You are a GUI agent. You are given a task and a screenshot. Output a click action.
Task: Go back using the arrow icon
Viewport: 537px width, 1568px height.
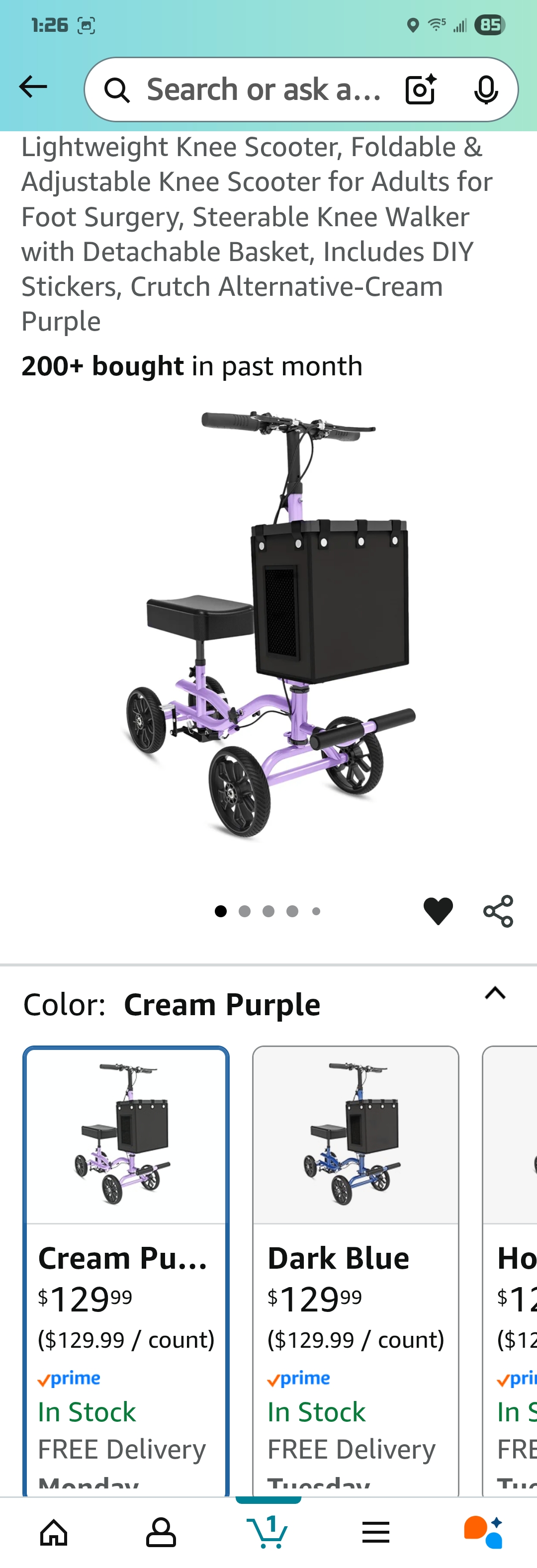pos(33,87)
